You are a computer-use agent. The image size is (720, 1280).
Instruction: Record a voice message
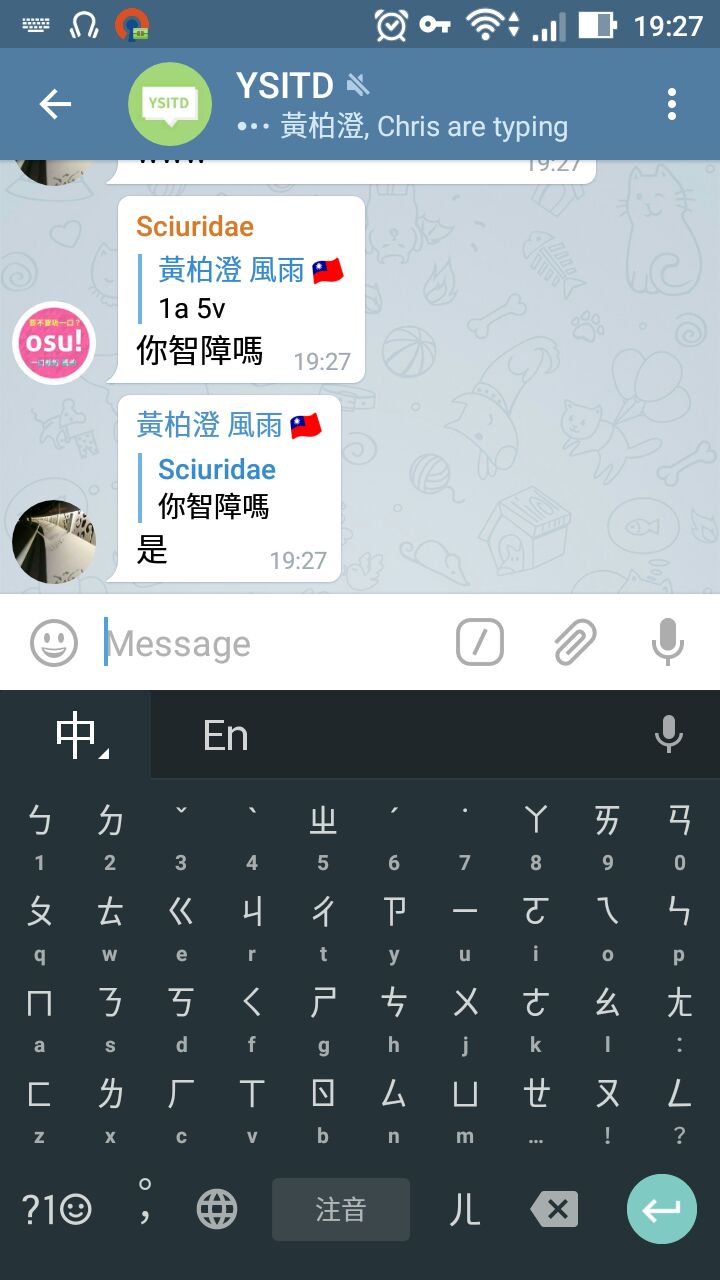tap(667, 642)
